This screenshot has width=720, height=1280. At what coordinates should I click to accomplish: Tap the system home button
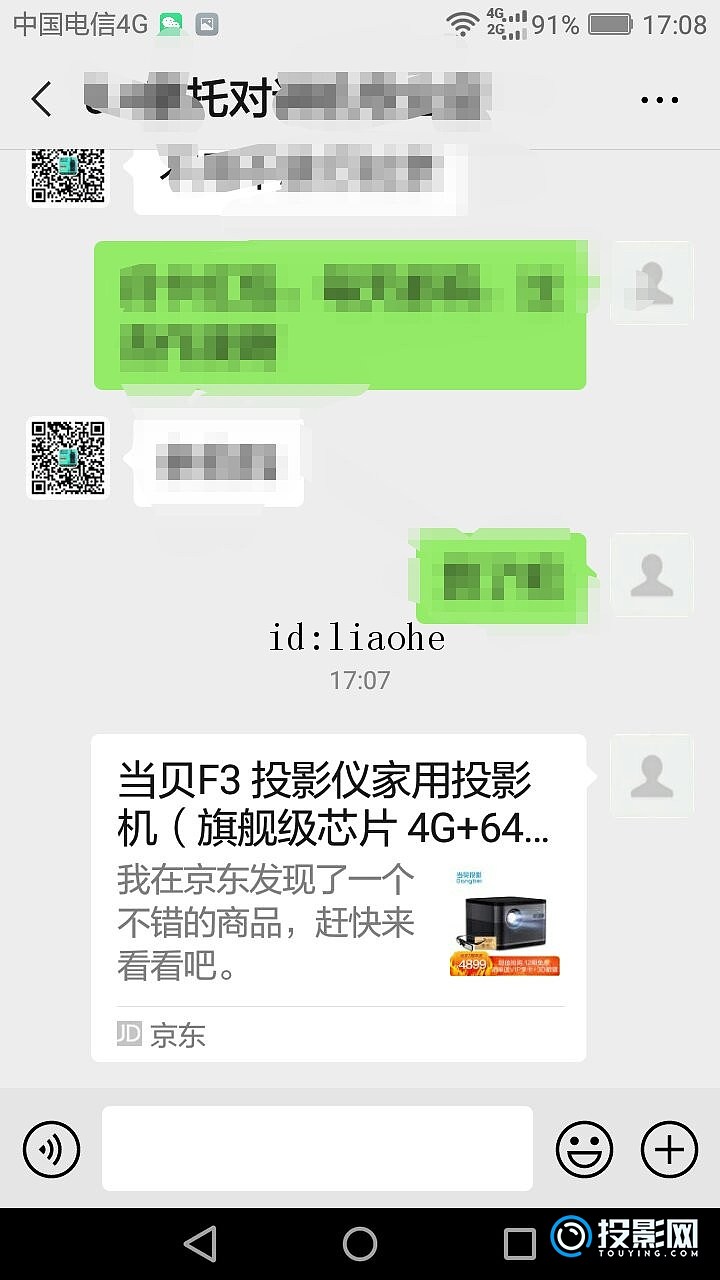click(x=360, y=1244)
